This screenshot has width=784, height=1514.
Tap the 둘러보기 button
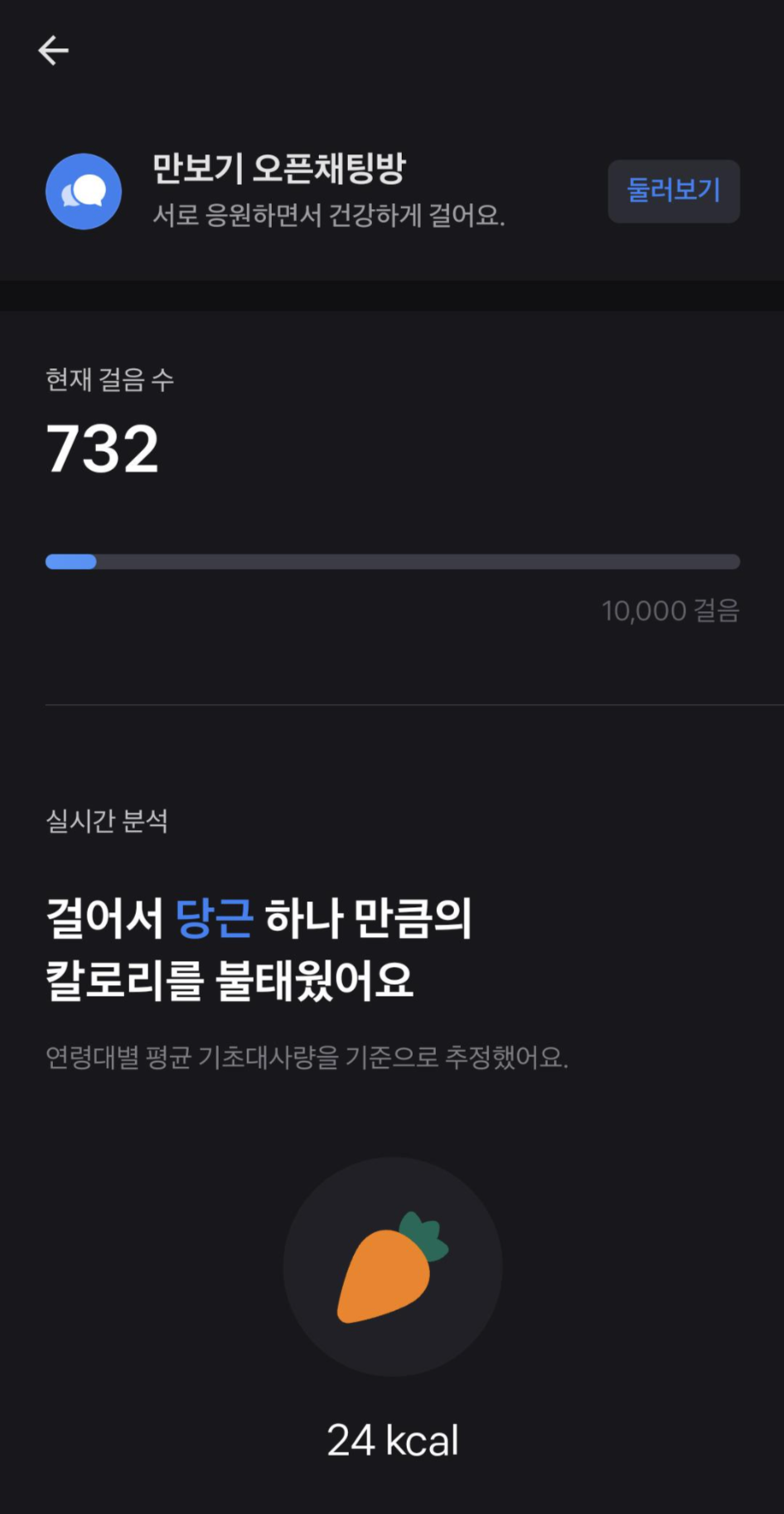click(673, 192)
